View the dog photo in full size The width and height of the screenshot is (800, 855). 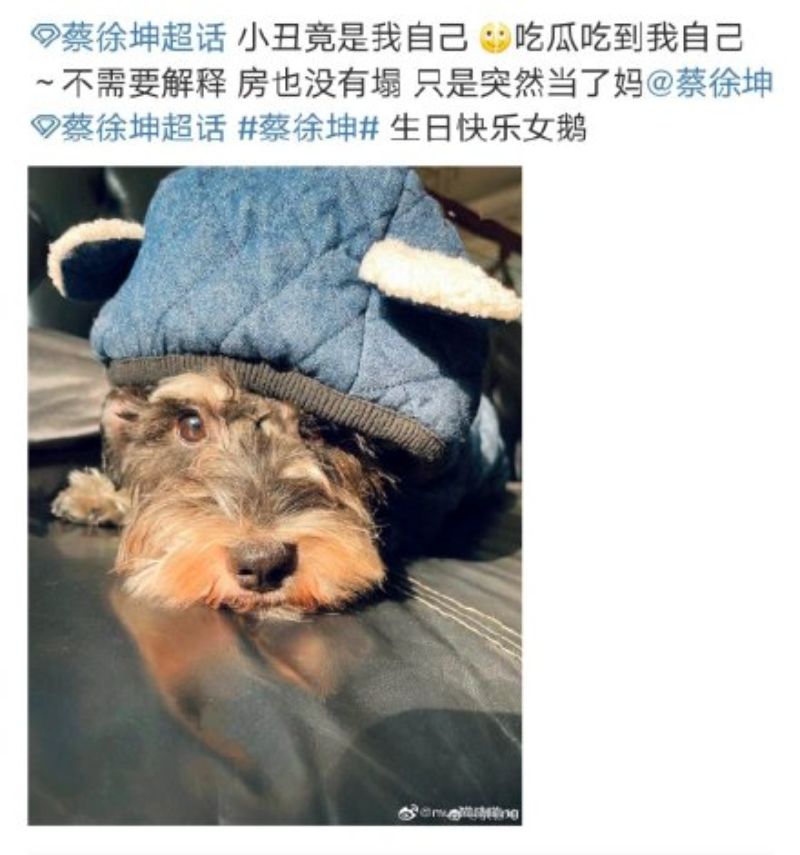[x=274, y=495]
